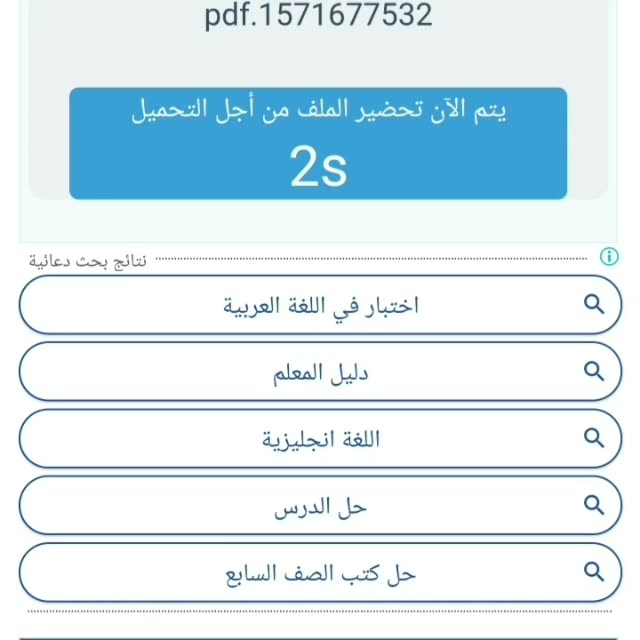The width and height of the screenshot is (640, 640).
Task: Tap the اللغة انجليزية search suggestion
Action: click(320, 438)
